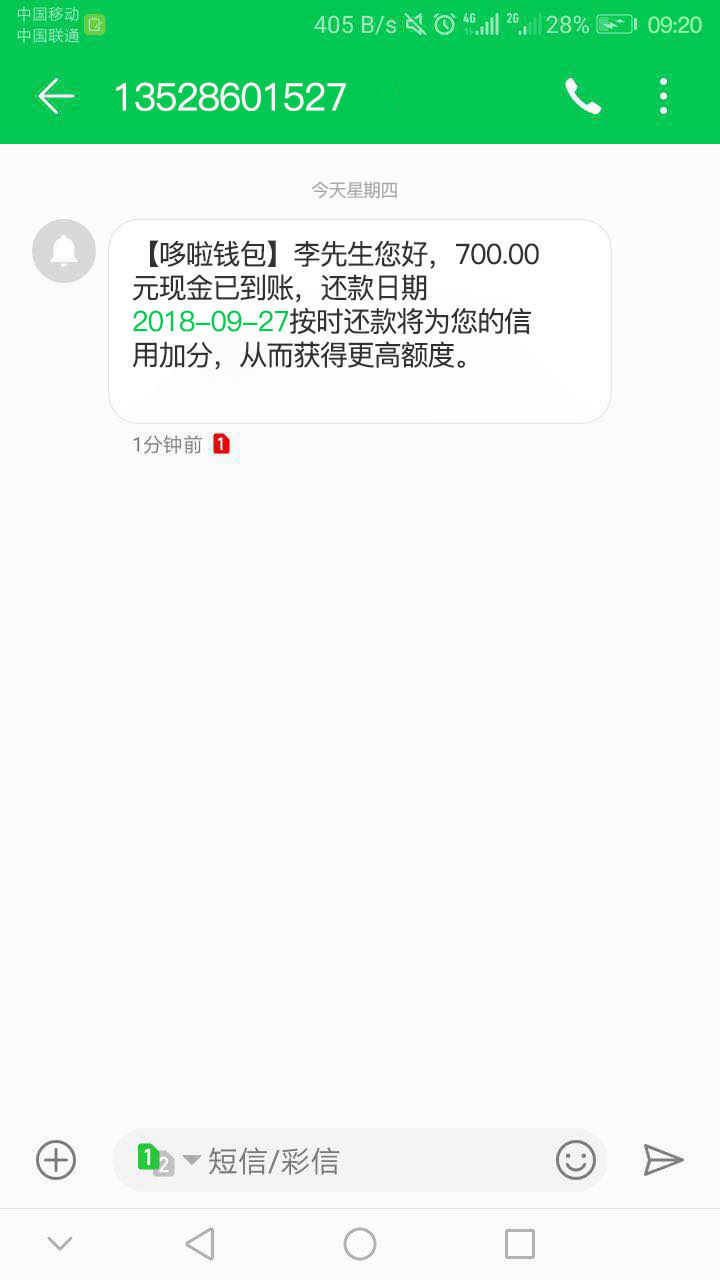Image resolution: width=720 pixels, height=1280 pixels.
Task: Open the date link 2018-09-27
Action: [210, 321]
